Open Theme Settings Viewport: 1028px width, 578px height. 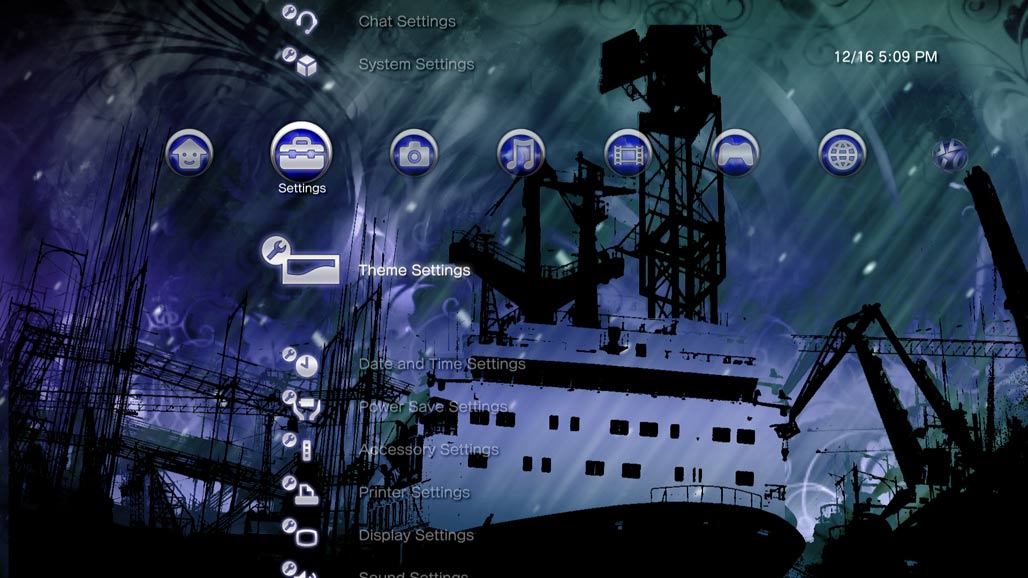point(413,270)
